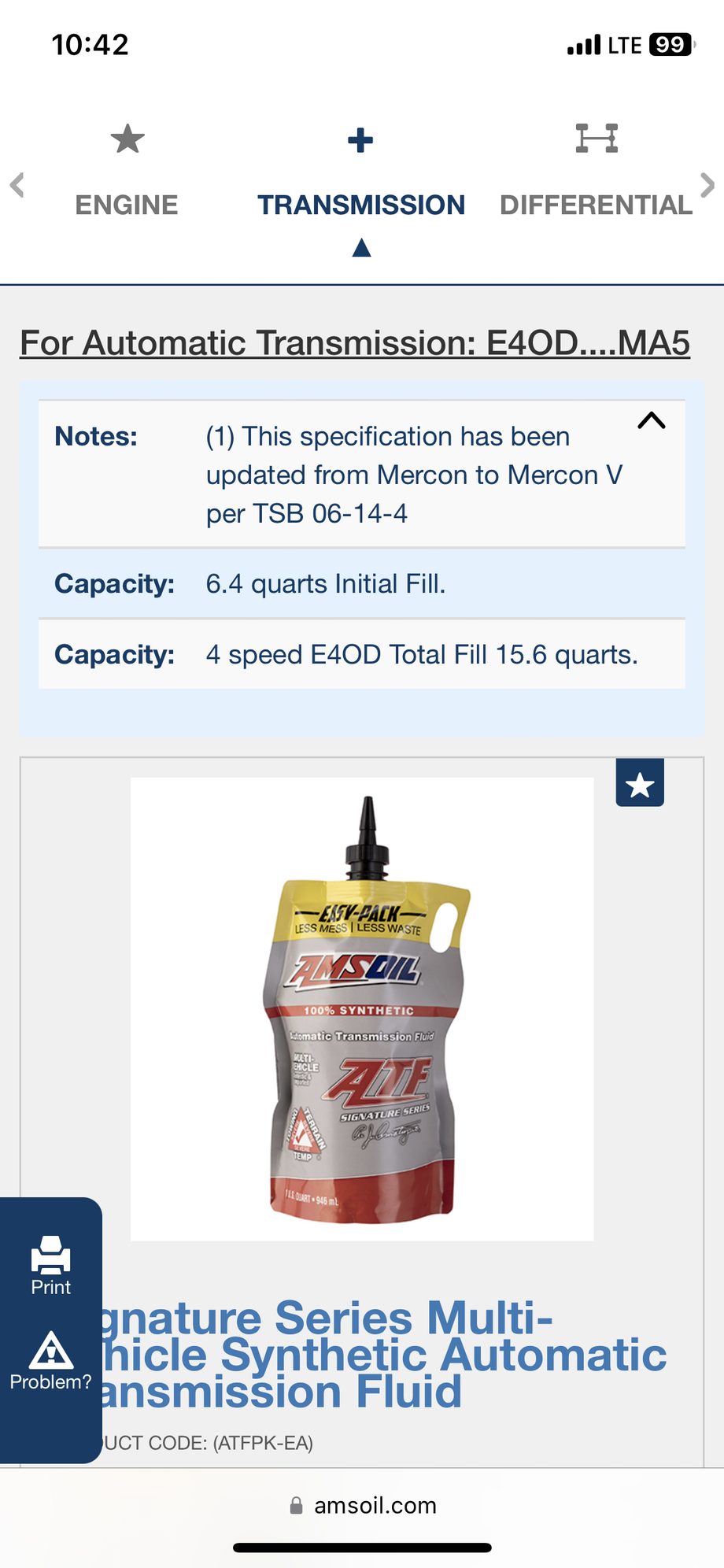Switch to the ENGINE tab
The height and width of the screenshot is (1568, 724).
click(x=127, y=204)
